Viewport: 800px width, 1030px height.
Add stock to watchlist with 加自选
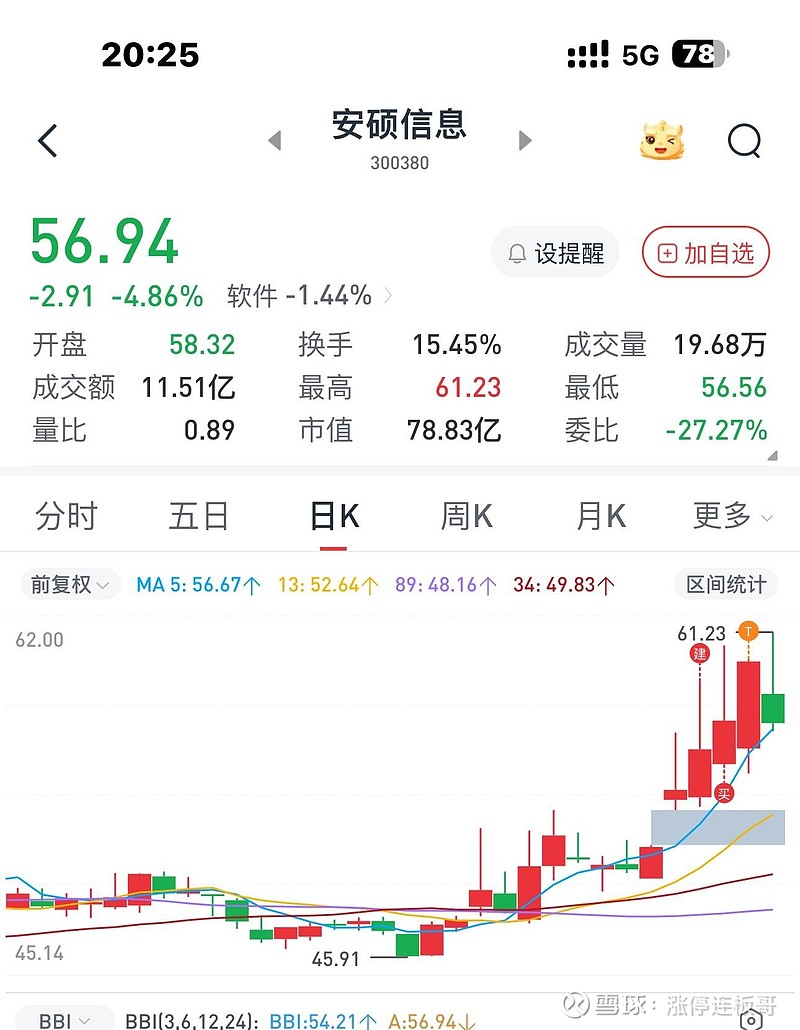tap(705, 253)
